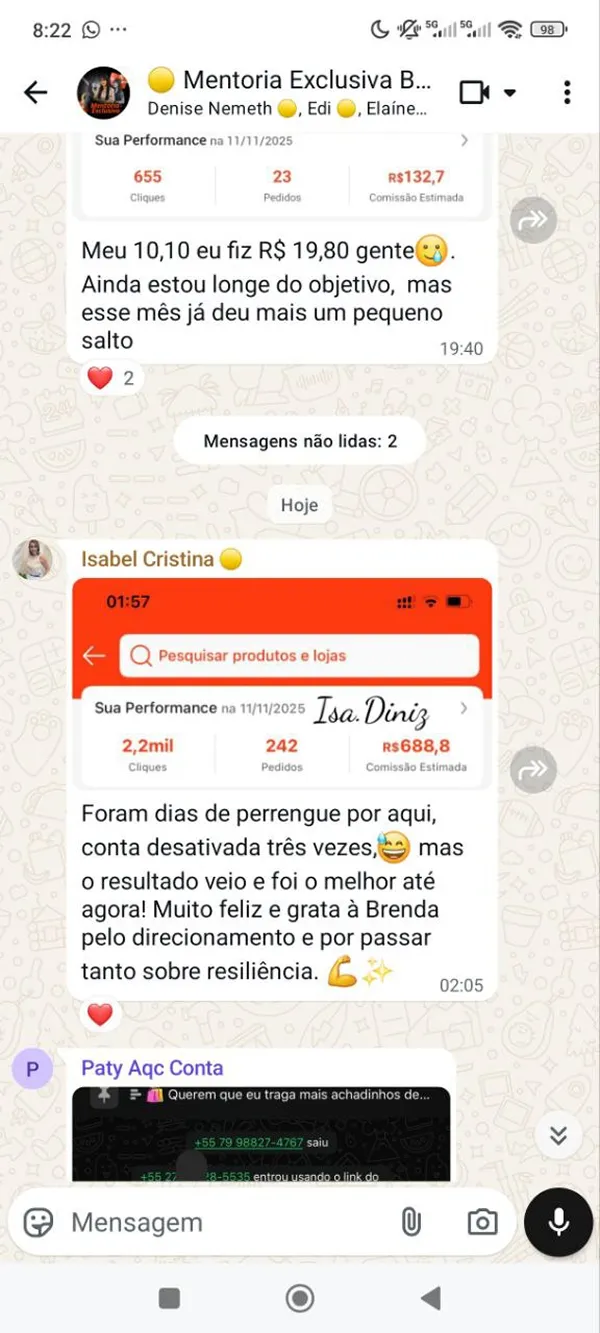View heart reactions on 19:40 message
600x1333 pixels.
[110, 379]
